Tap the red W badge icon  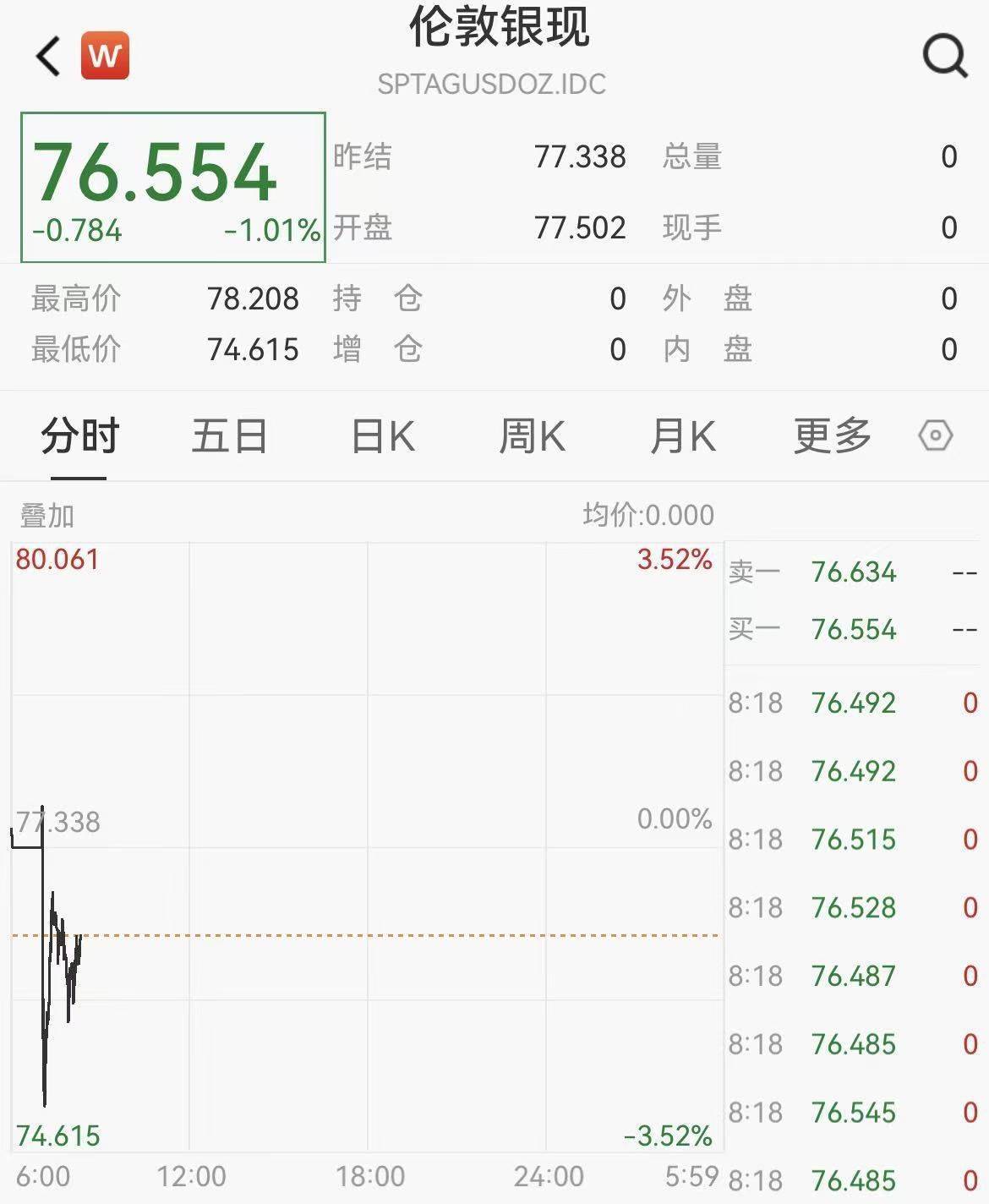[105, 56]
